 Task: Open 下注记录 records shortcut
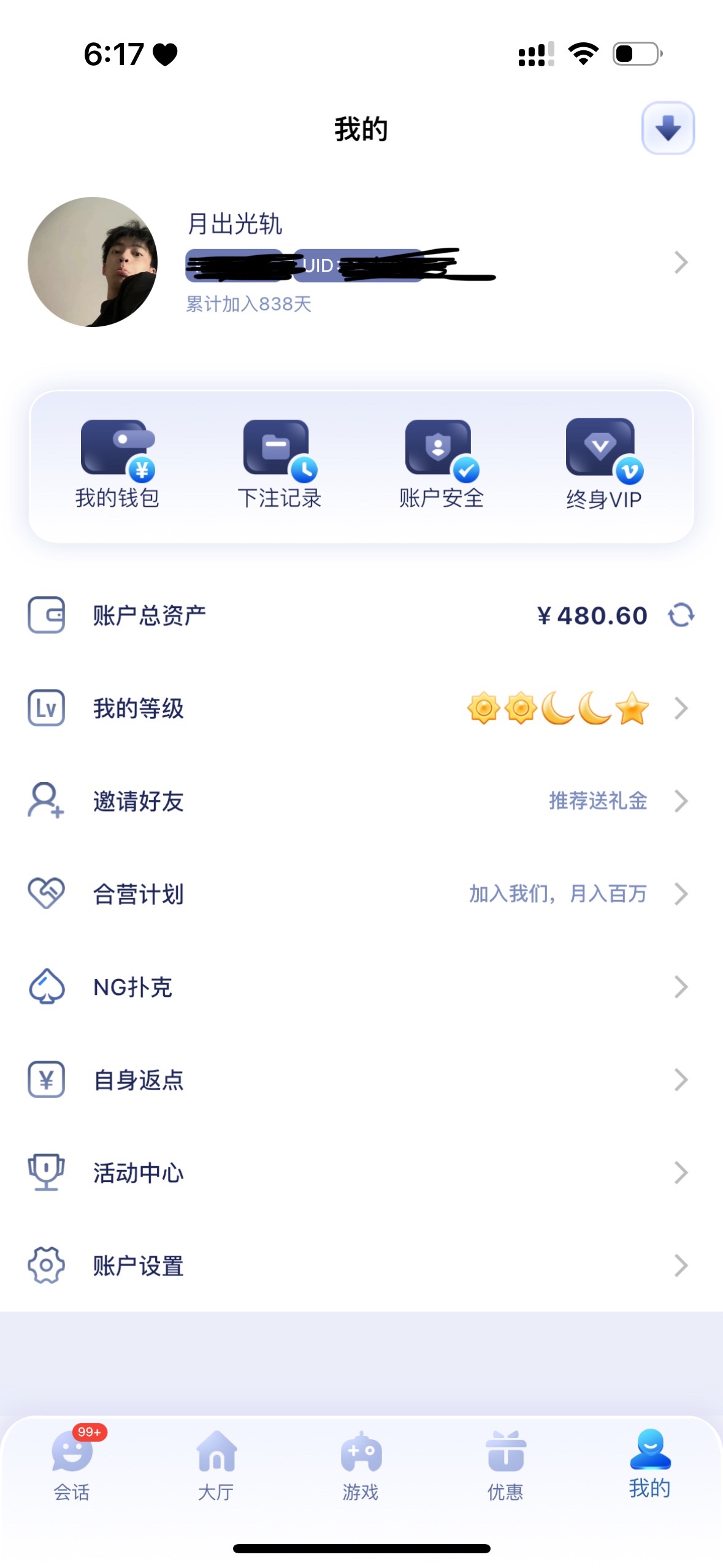tap(280, 464)
